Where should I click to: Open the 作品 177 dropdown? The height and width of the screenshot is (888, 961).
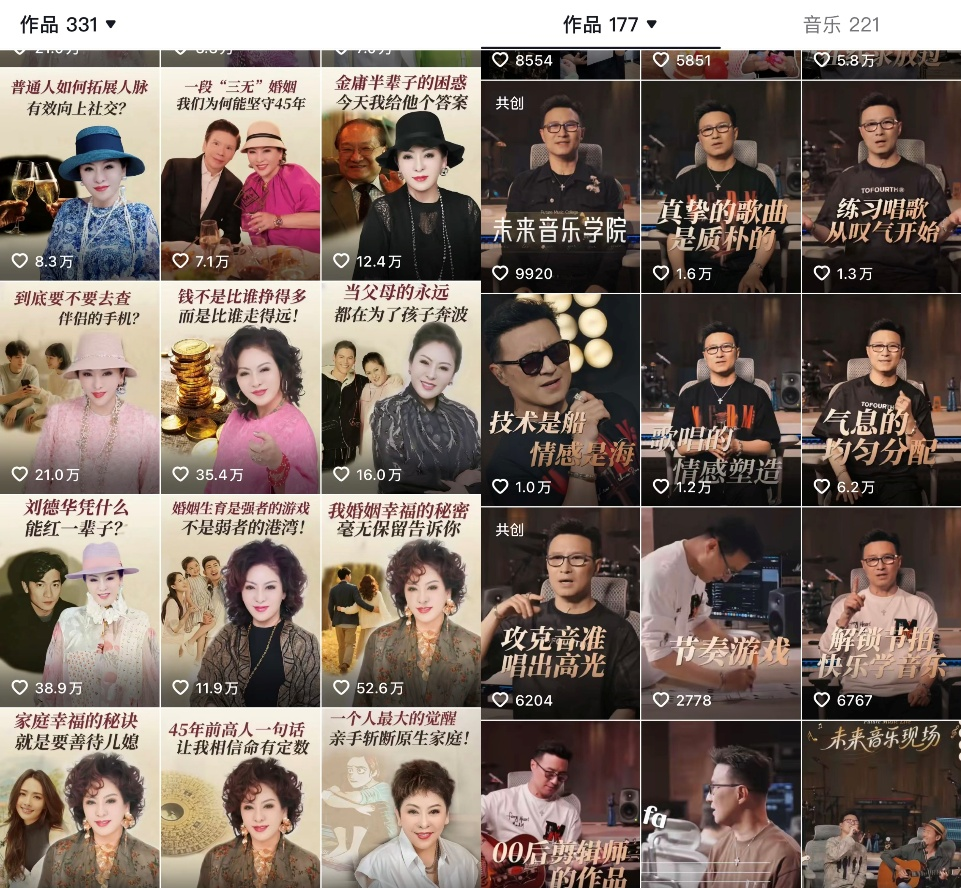point(610,24)
